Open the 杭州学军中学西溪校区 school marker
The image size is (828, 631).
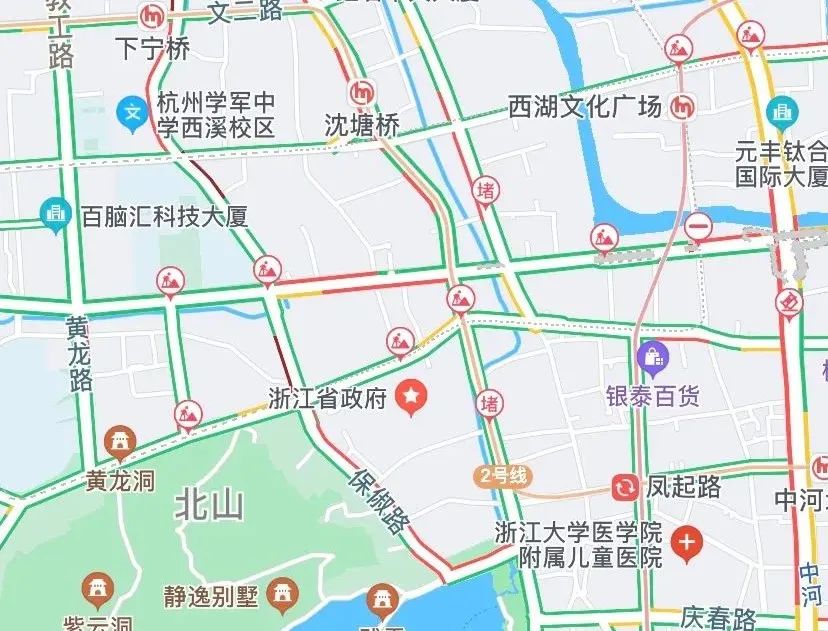tap(133, 113)
